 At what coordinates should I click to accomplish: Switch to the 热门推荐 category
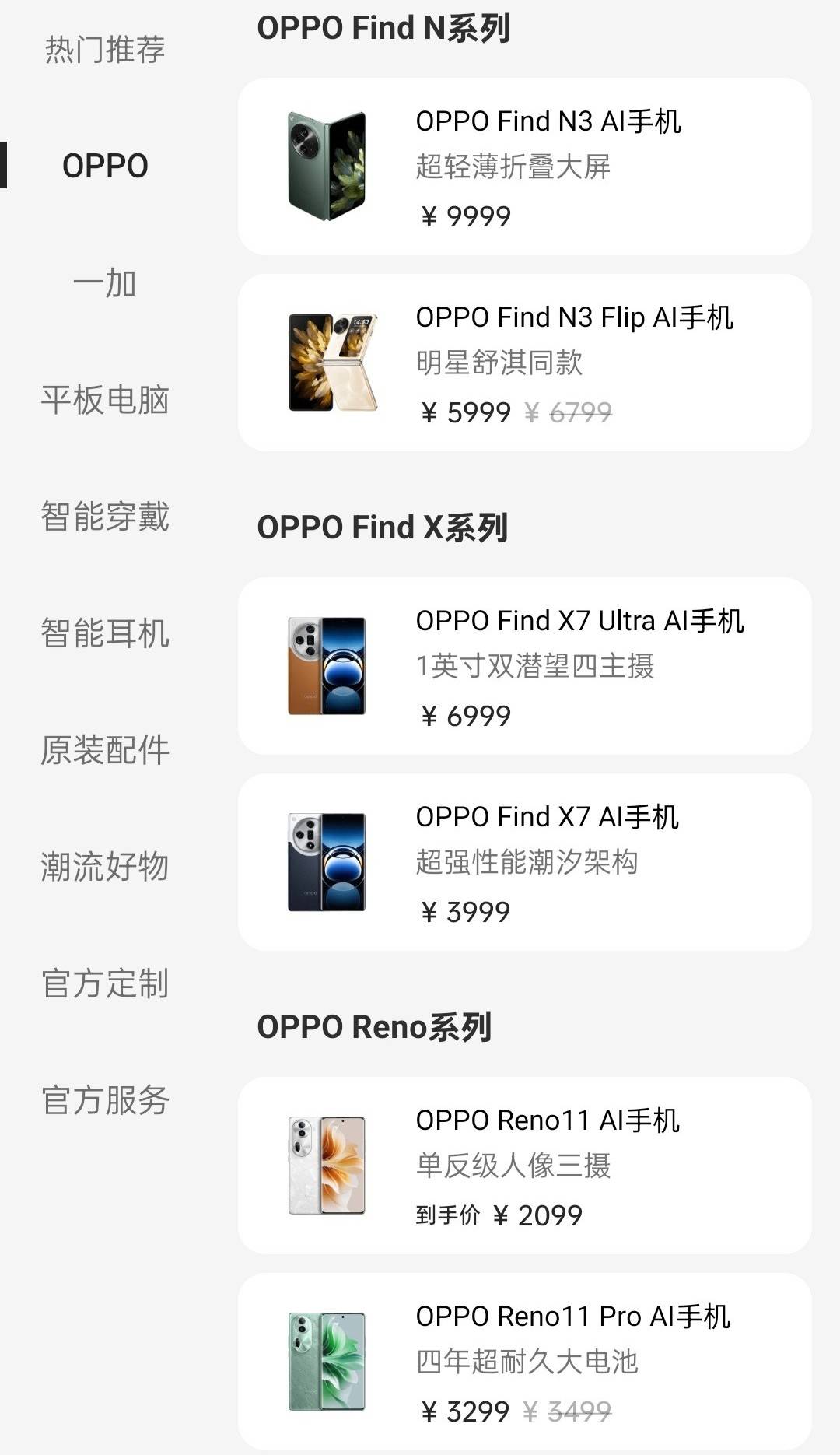pos(105,50)
